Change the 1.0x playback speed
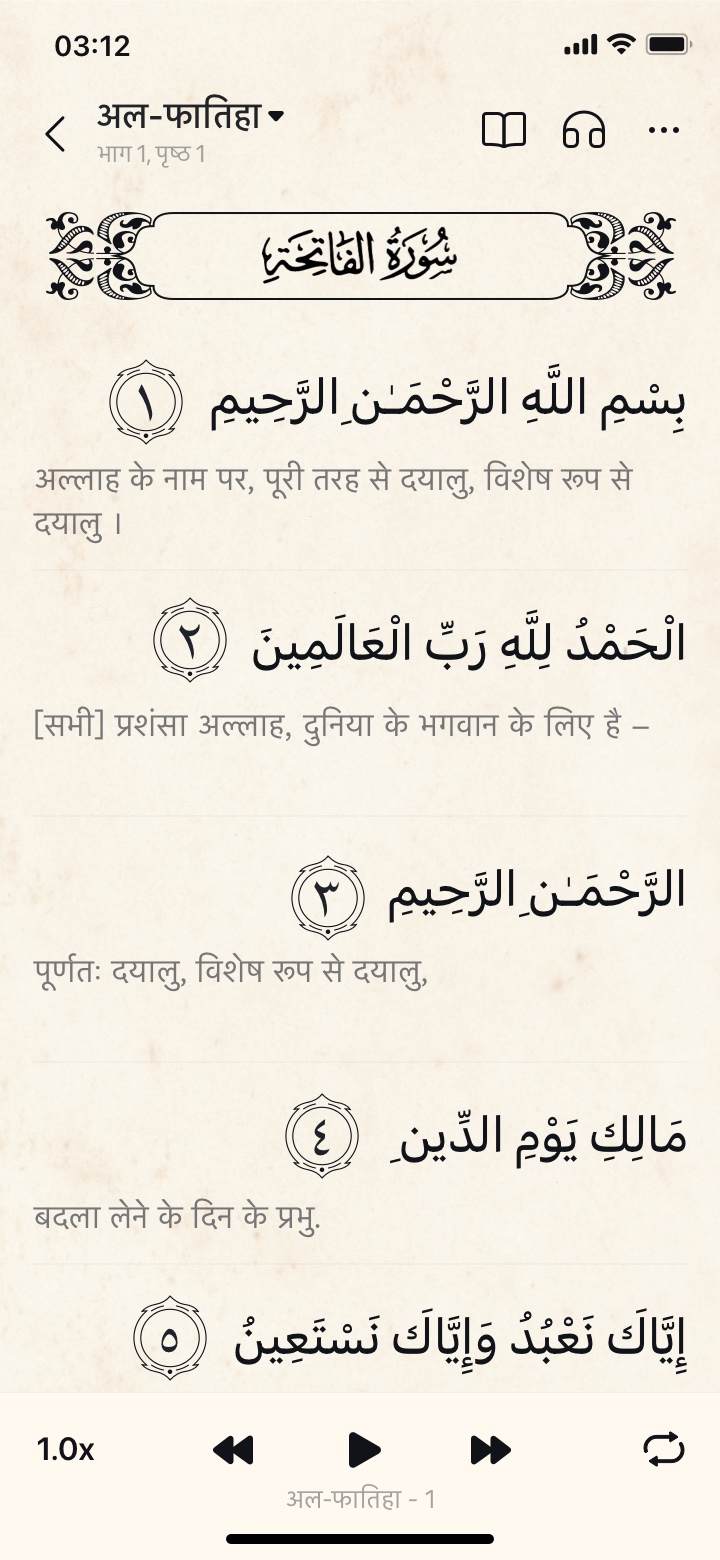This screenshot has width=720, height=1560. [66, 1449]
